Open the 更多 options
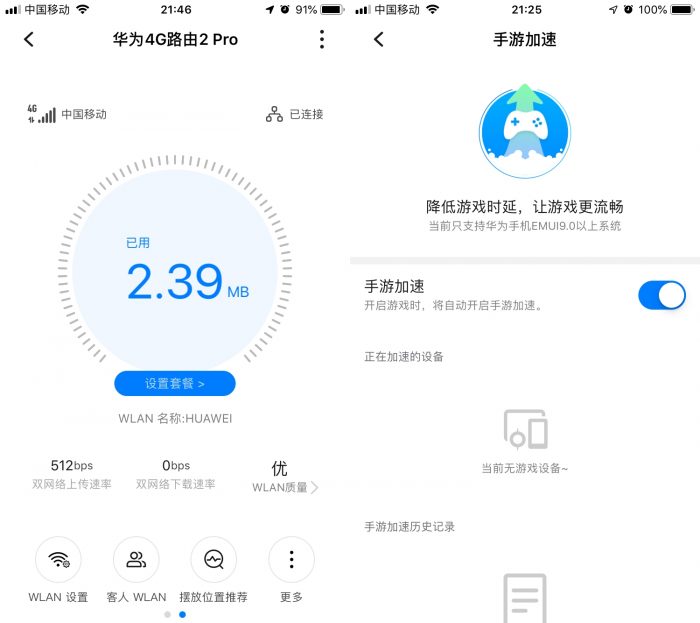The image size is (700, 623). tap(291, 561)
